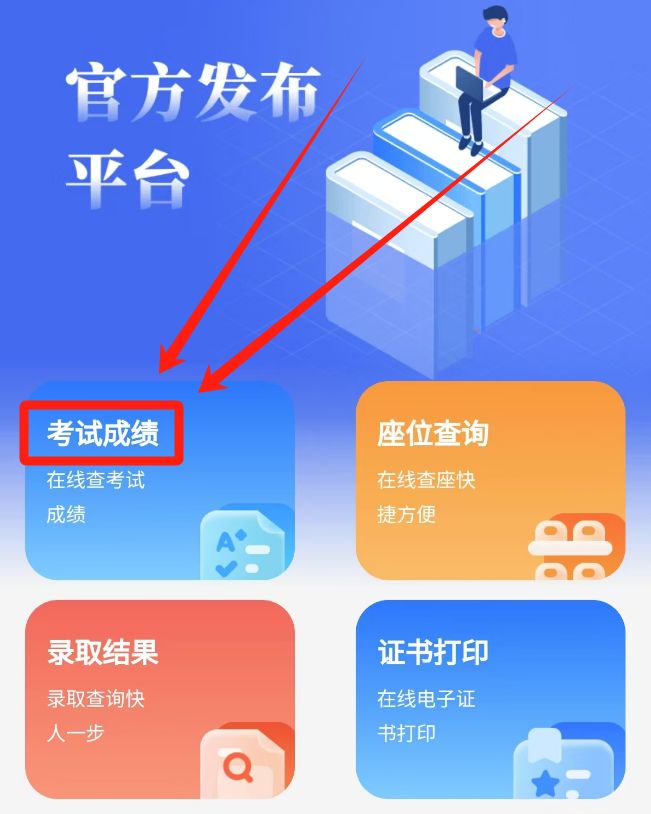Open the 考试成绩 card

[158, 480]
